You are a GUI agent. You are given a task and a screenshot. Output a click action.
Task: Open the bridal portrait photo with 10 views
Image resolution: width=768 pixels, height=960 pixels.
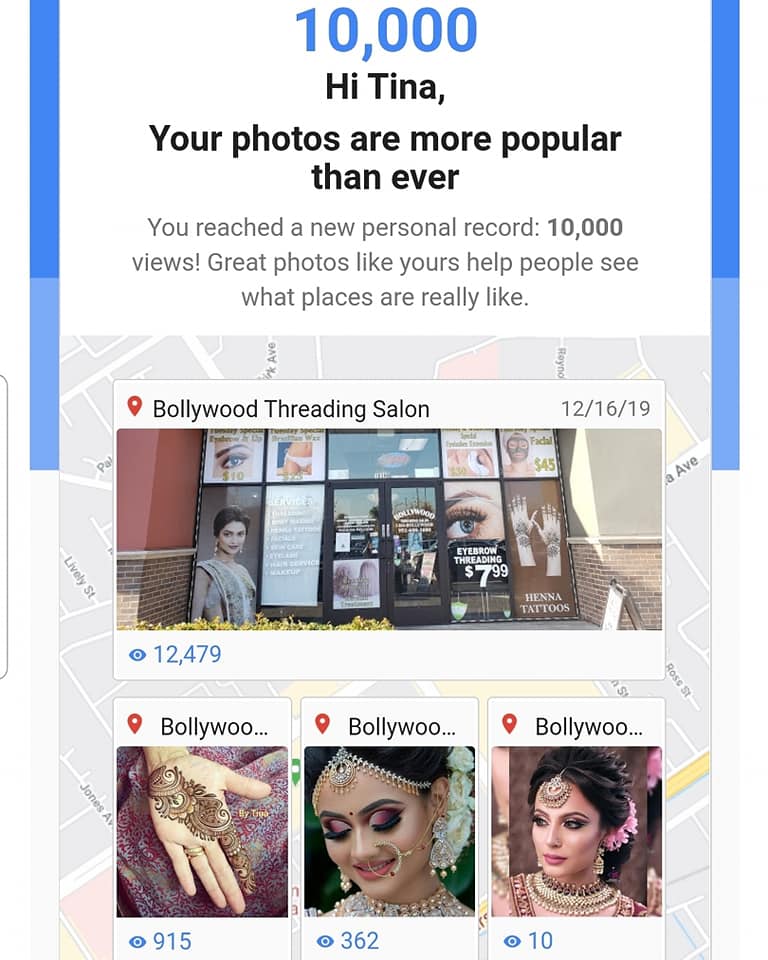tap(576, 831)
